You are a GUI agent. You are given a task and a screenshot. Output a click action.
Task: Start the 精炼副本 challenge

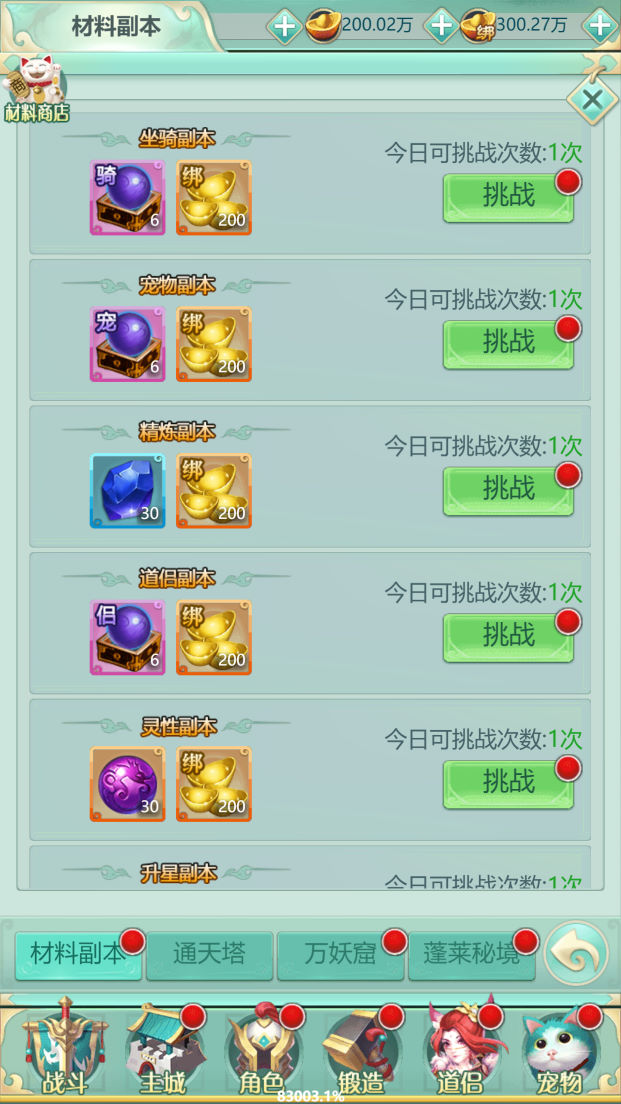tap(508, 491)
